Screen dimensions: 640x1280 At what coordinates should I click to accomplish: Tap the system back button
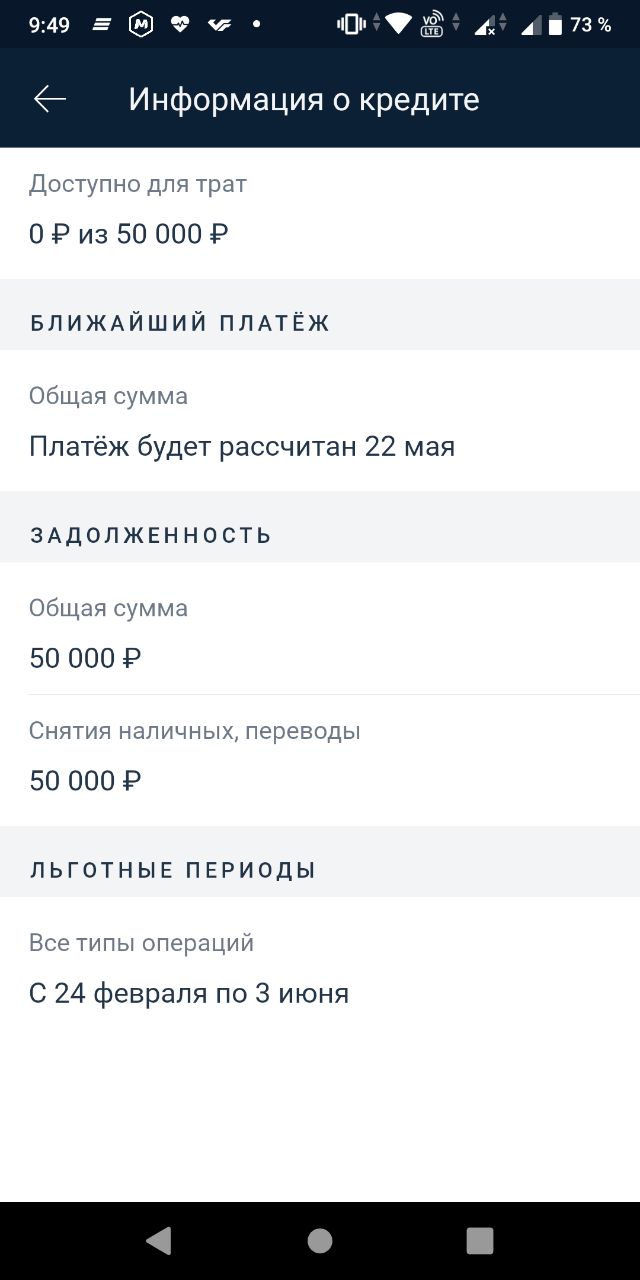[159, 1241]
